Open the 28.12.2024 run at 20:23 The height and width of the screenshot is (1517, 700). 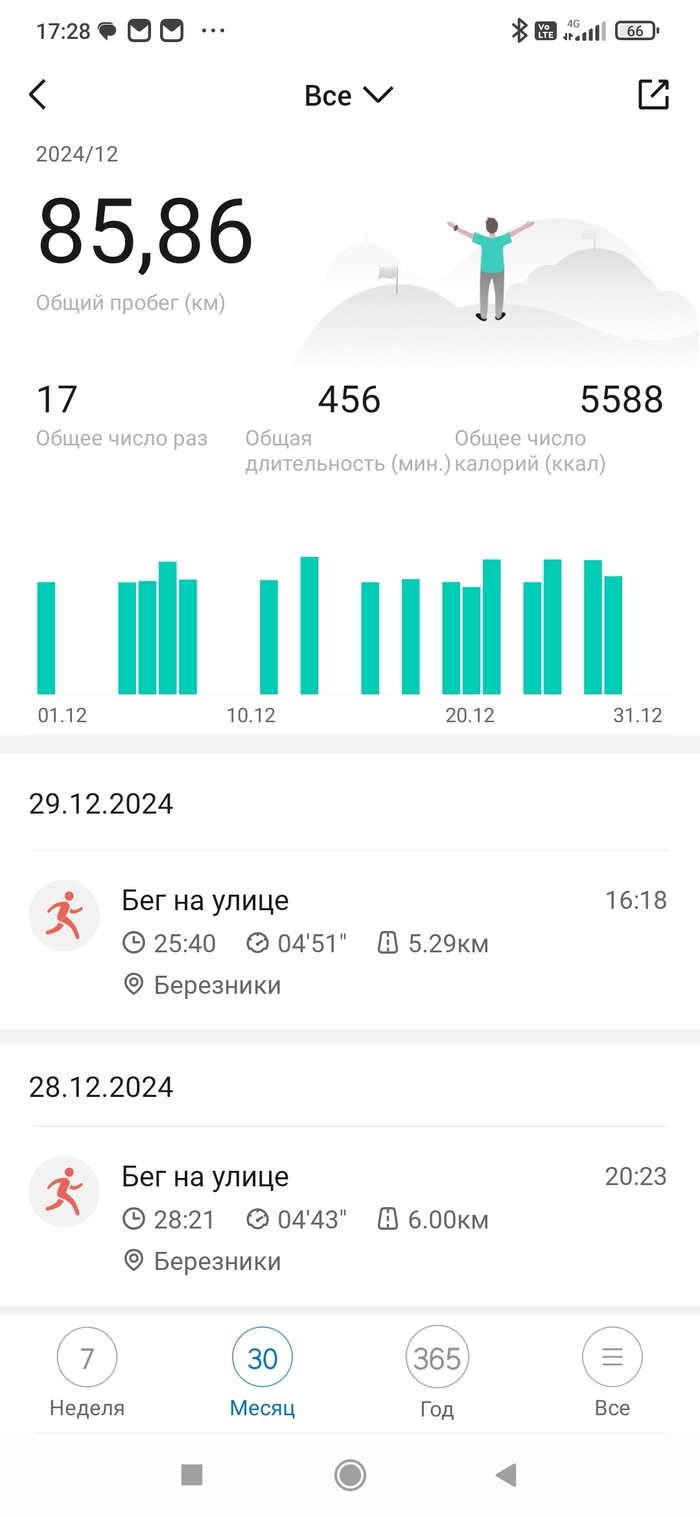click(348, 1218)
